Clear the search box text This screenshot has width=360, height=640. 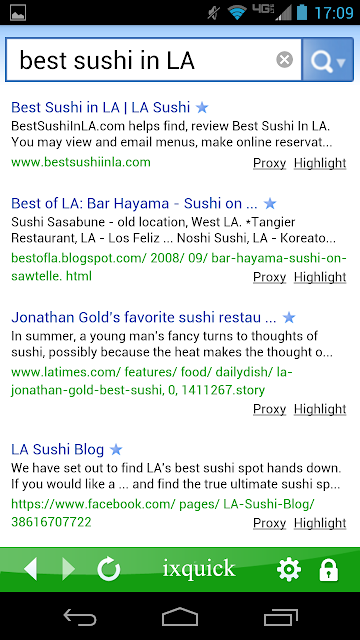(x=284, y=60)
